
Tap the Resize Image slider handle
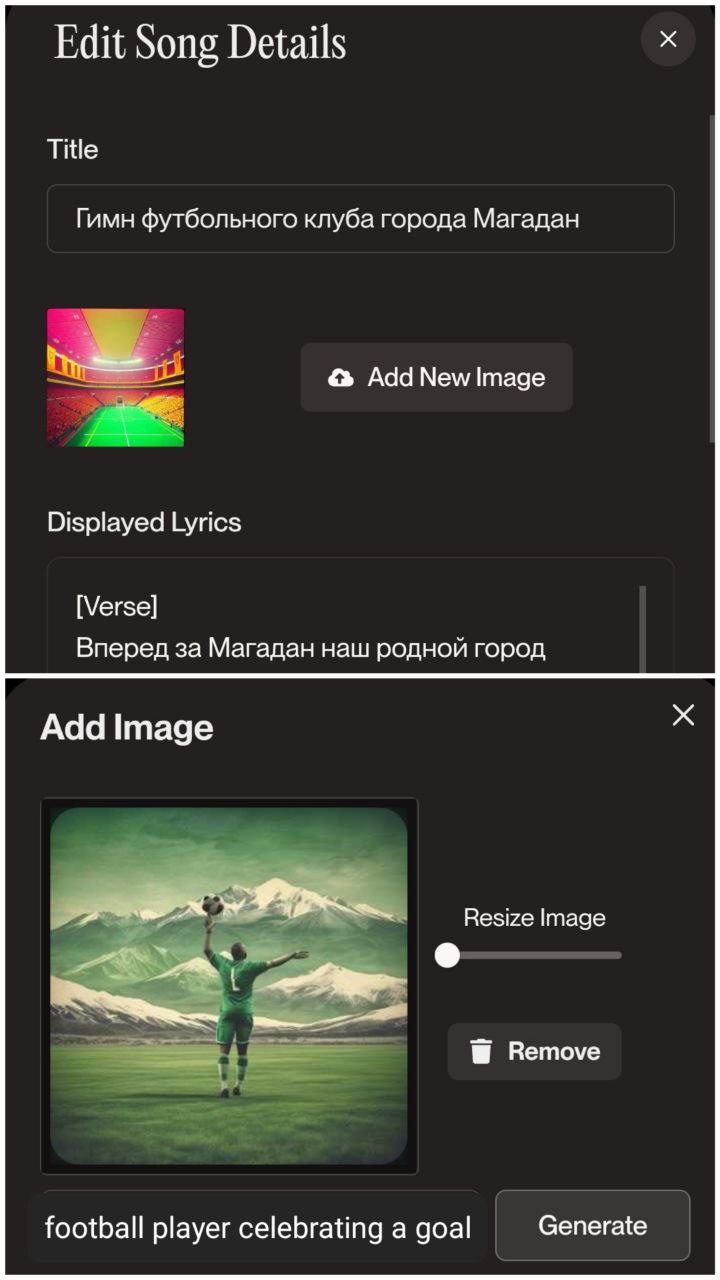[x=447, y=955]
